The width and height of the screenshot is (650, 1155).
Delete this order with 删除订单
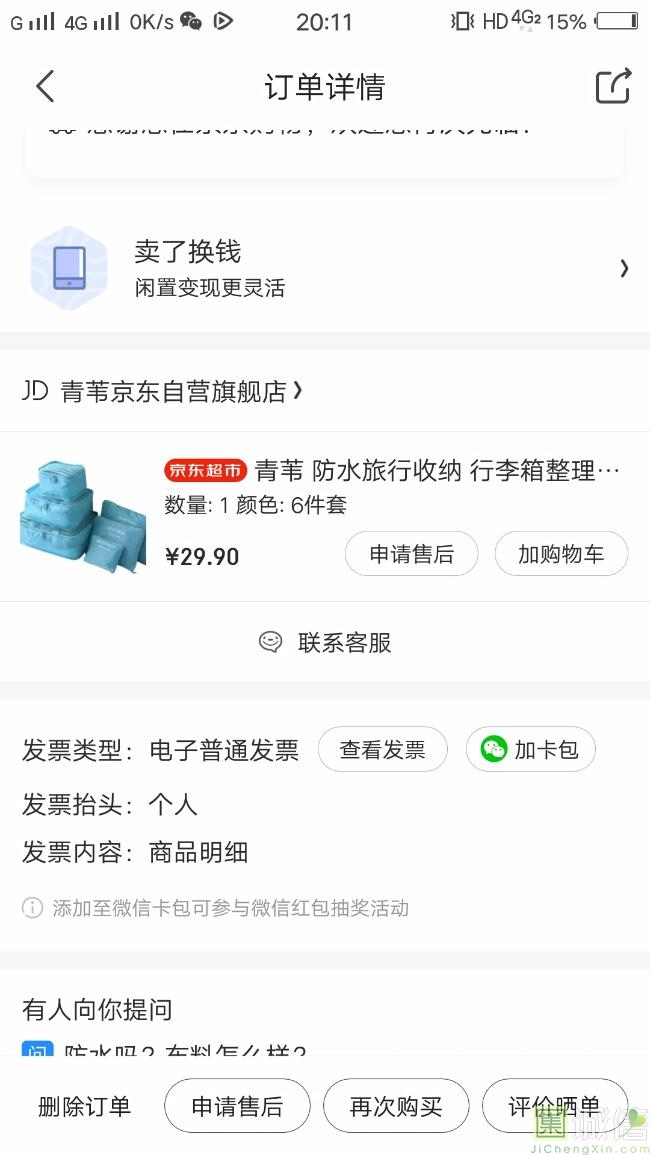(x=85, y=1106)
